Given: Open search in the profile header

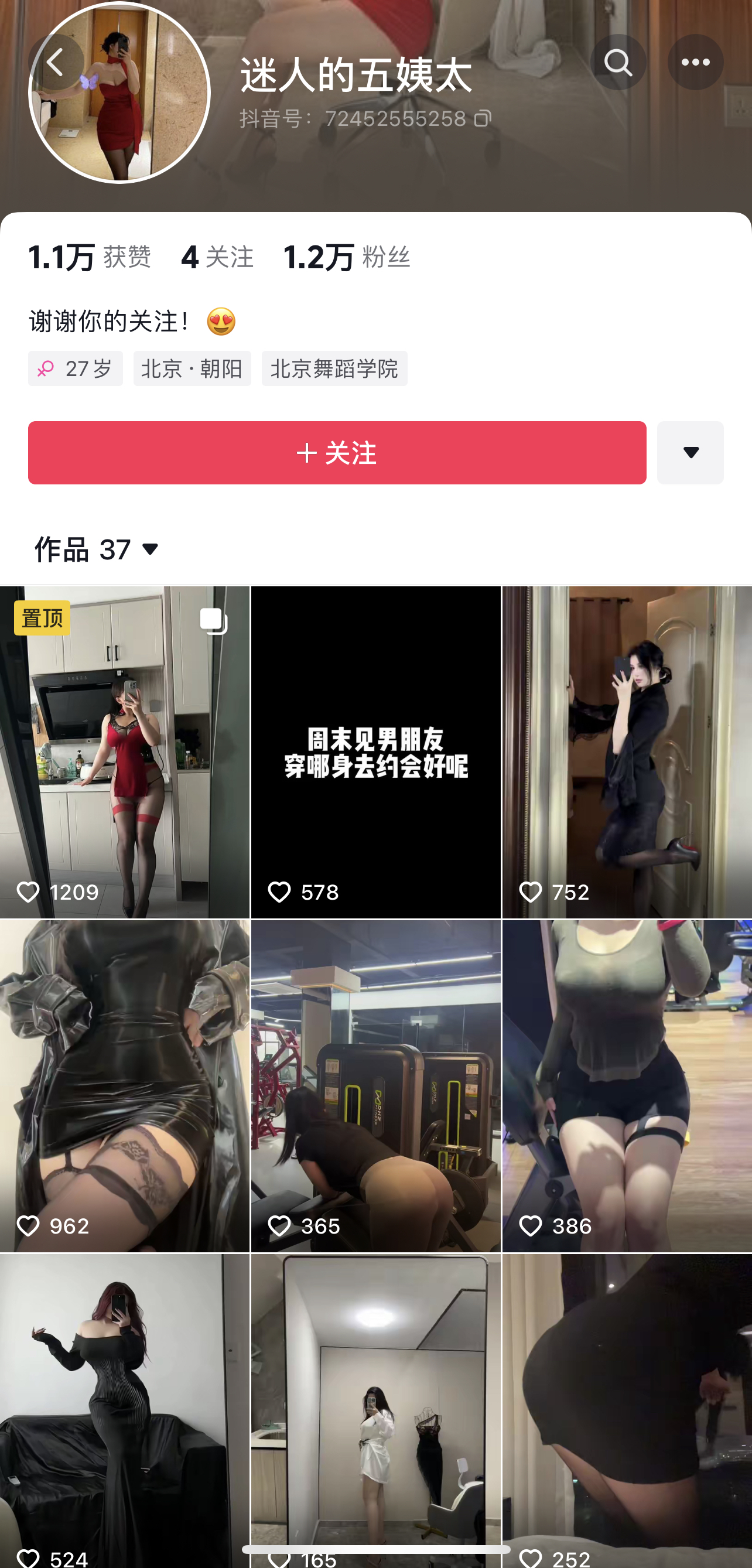Looking at the screenshot, I should [x=617, y=62].
